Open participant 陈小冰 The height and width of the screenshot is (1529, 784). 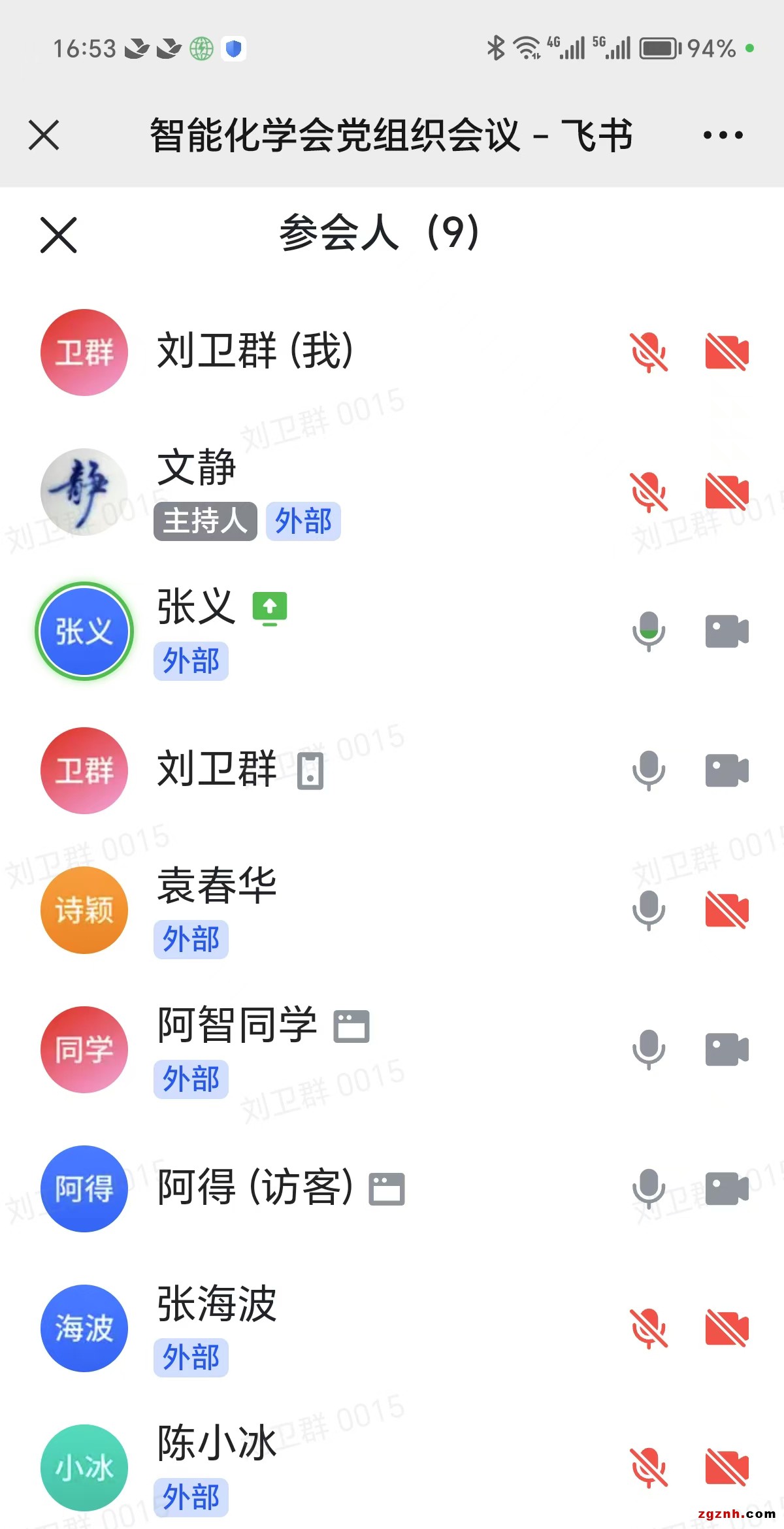pyautogui.click(x=217, y=1444)
